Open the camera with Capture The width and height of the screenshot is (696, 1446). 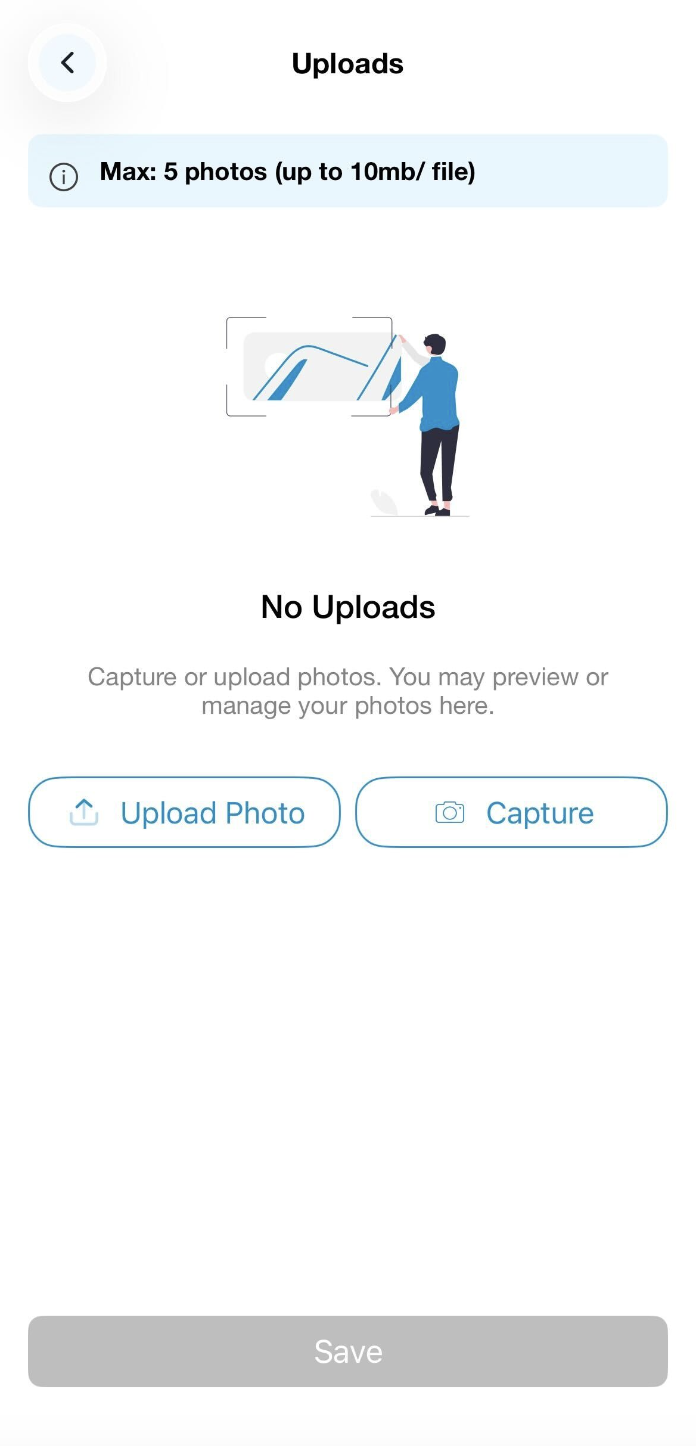pos(511,812)
